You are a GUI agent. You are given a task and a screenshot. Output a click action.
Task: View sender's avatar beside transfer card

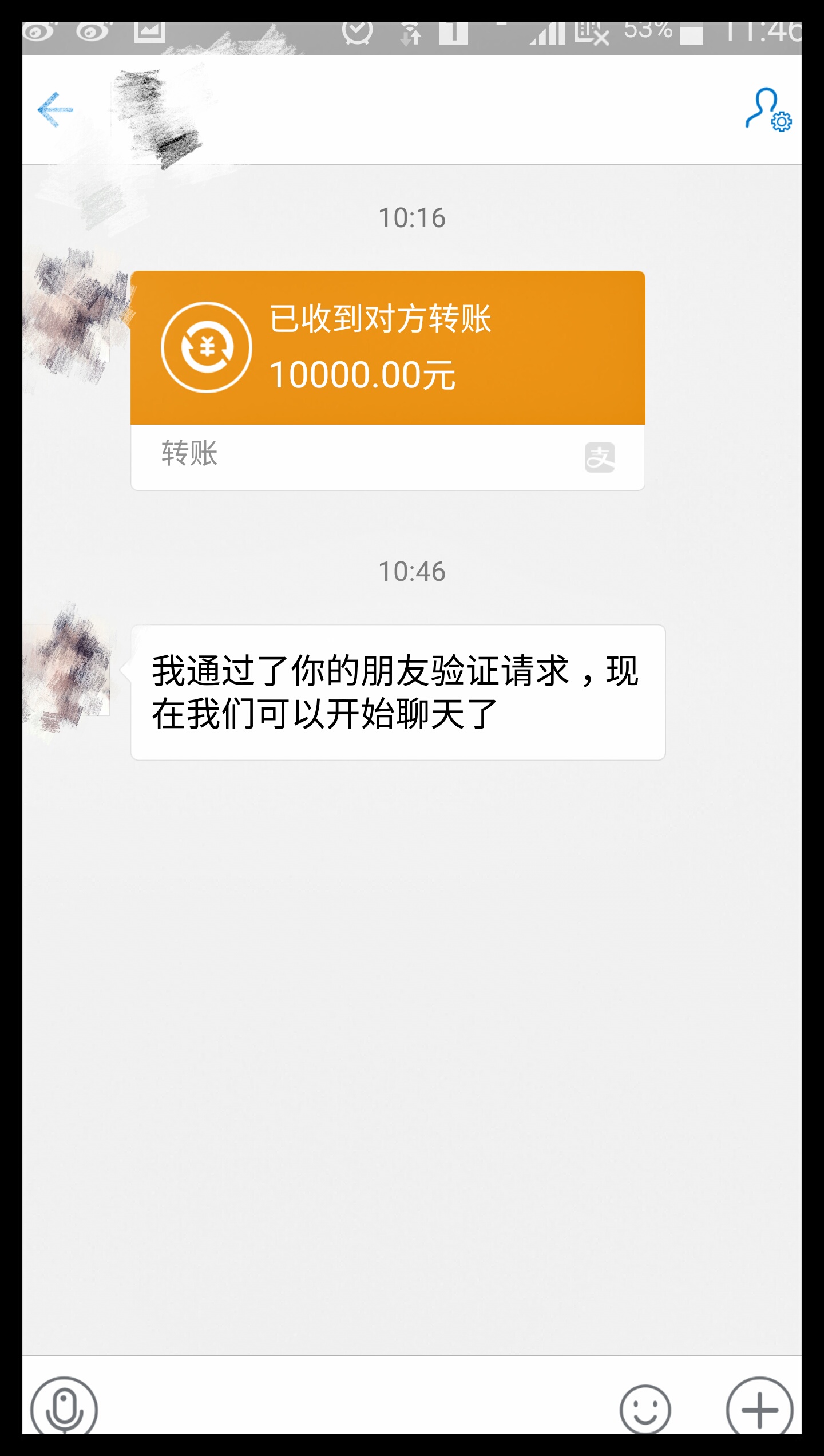74,318
